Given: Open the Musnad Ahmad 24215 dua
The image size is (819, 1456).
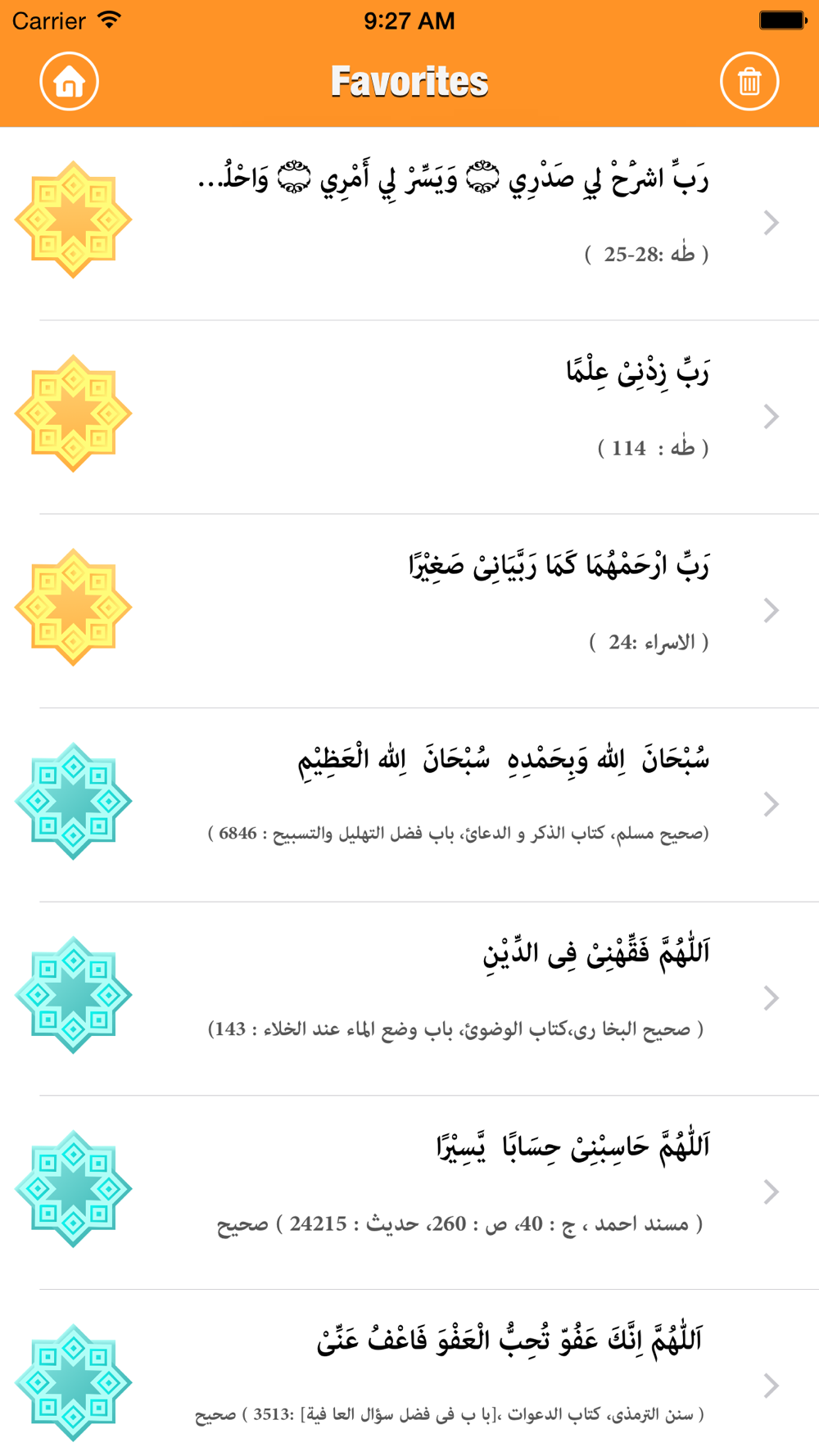Looking at the screenshot, I should (x=409, y=1192).
